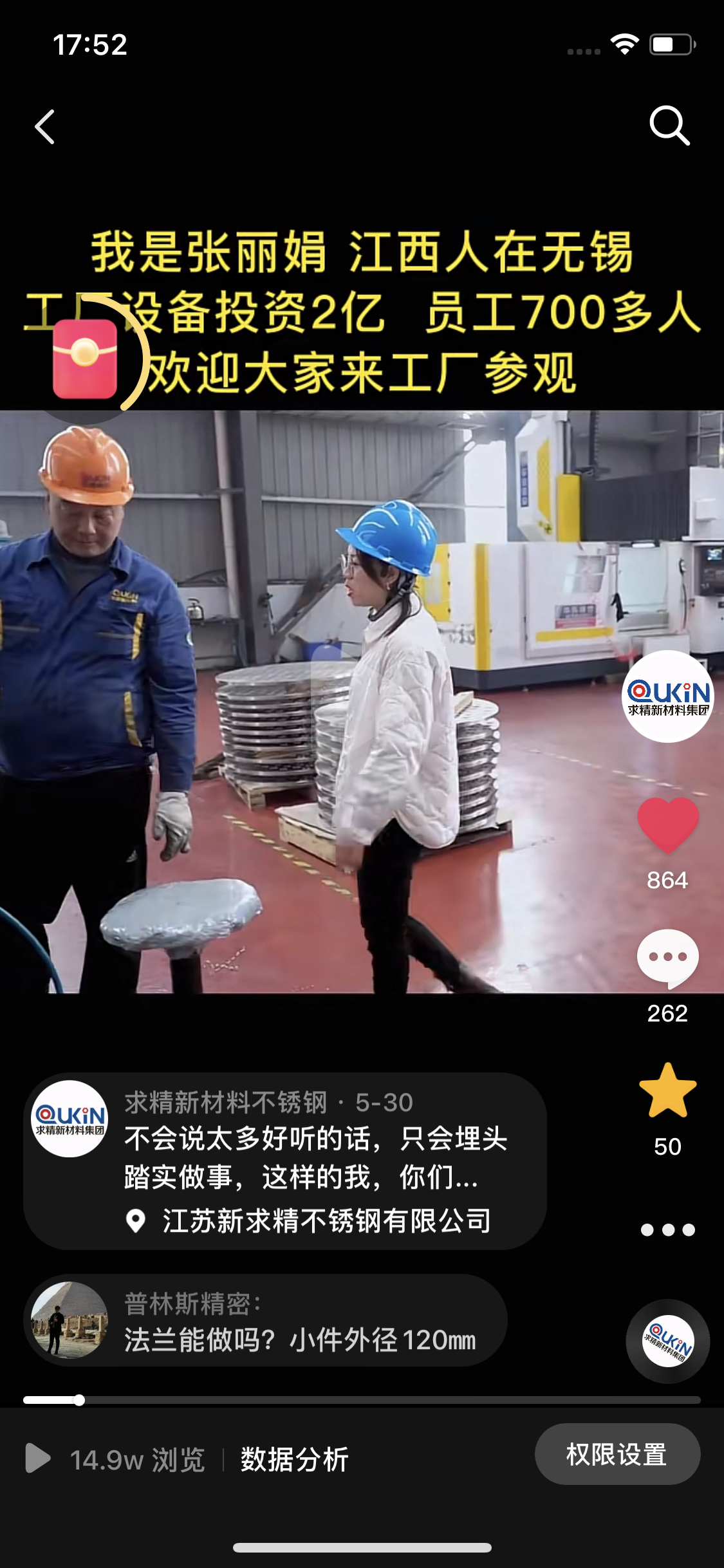Open the spinning QUKIN music disc
Image resolution: width=724 pixels, height=1568 pixels.
coord(667,1341)
